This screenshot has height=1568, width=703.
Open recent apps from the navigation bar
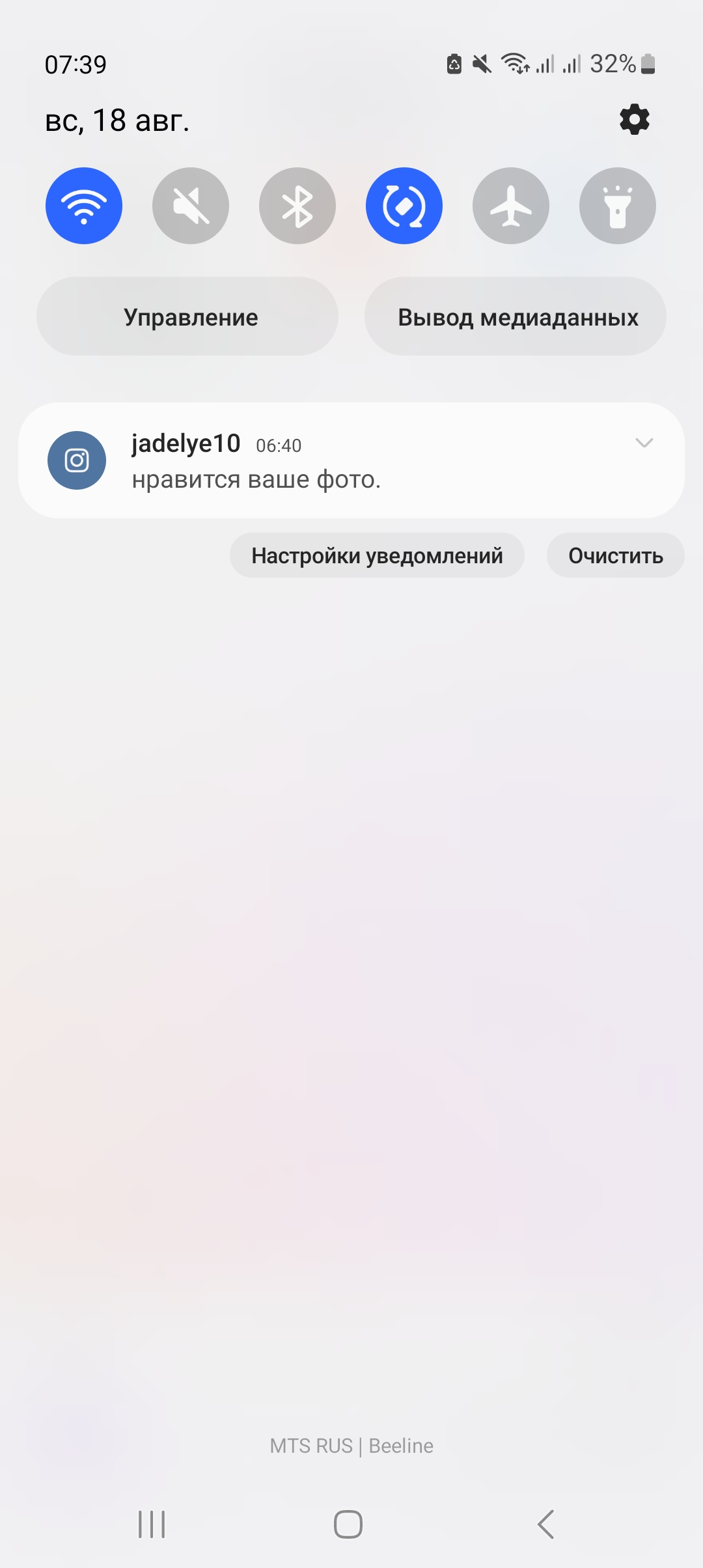152,1524
